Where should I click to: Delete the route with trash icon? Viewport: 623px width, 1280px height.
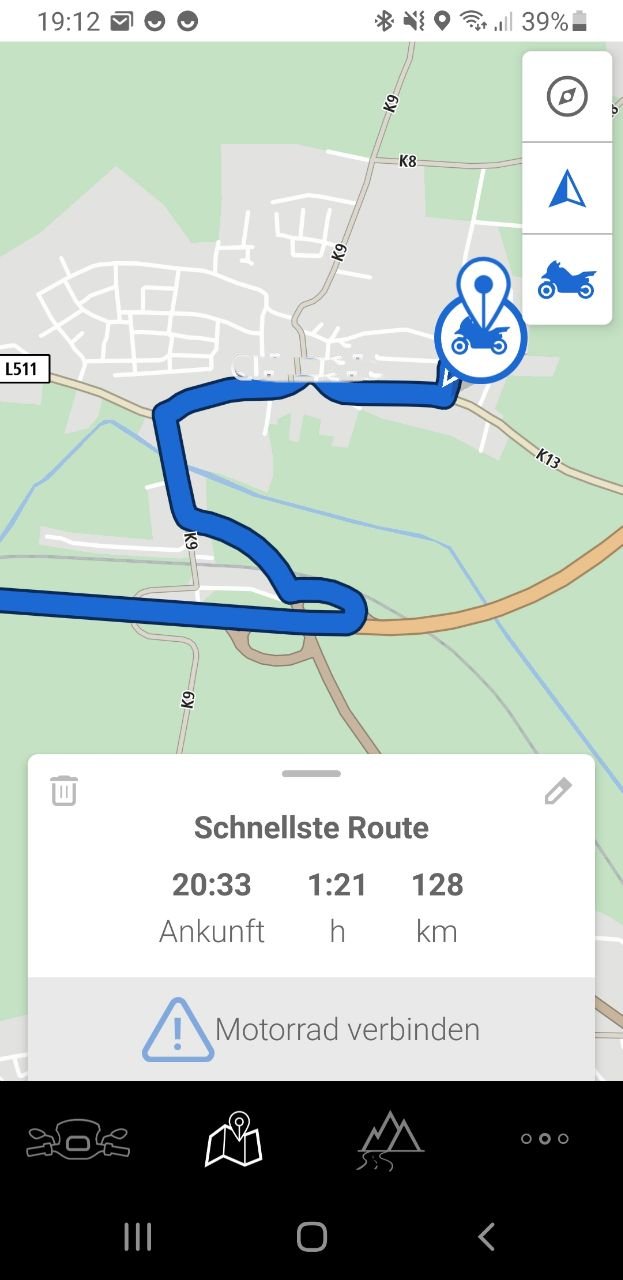click(64, 791)
